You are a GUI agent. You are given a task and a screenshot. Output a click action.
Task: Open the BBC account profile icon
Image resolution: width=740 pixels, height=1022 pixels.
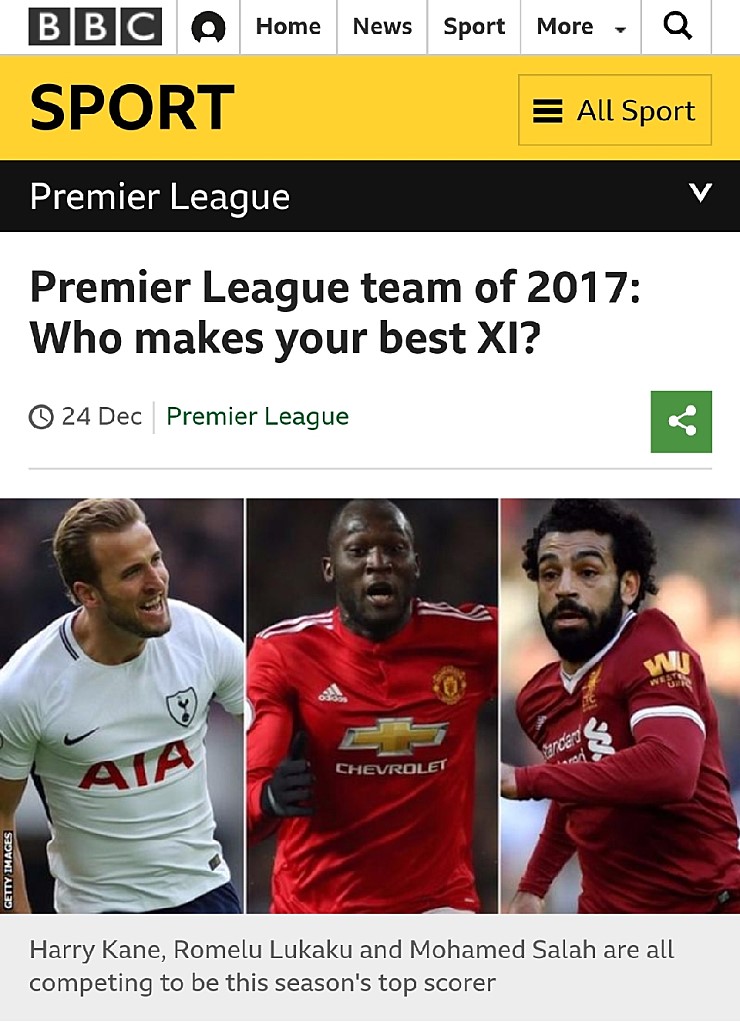click(x=208, y=28)
